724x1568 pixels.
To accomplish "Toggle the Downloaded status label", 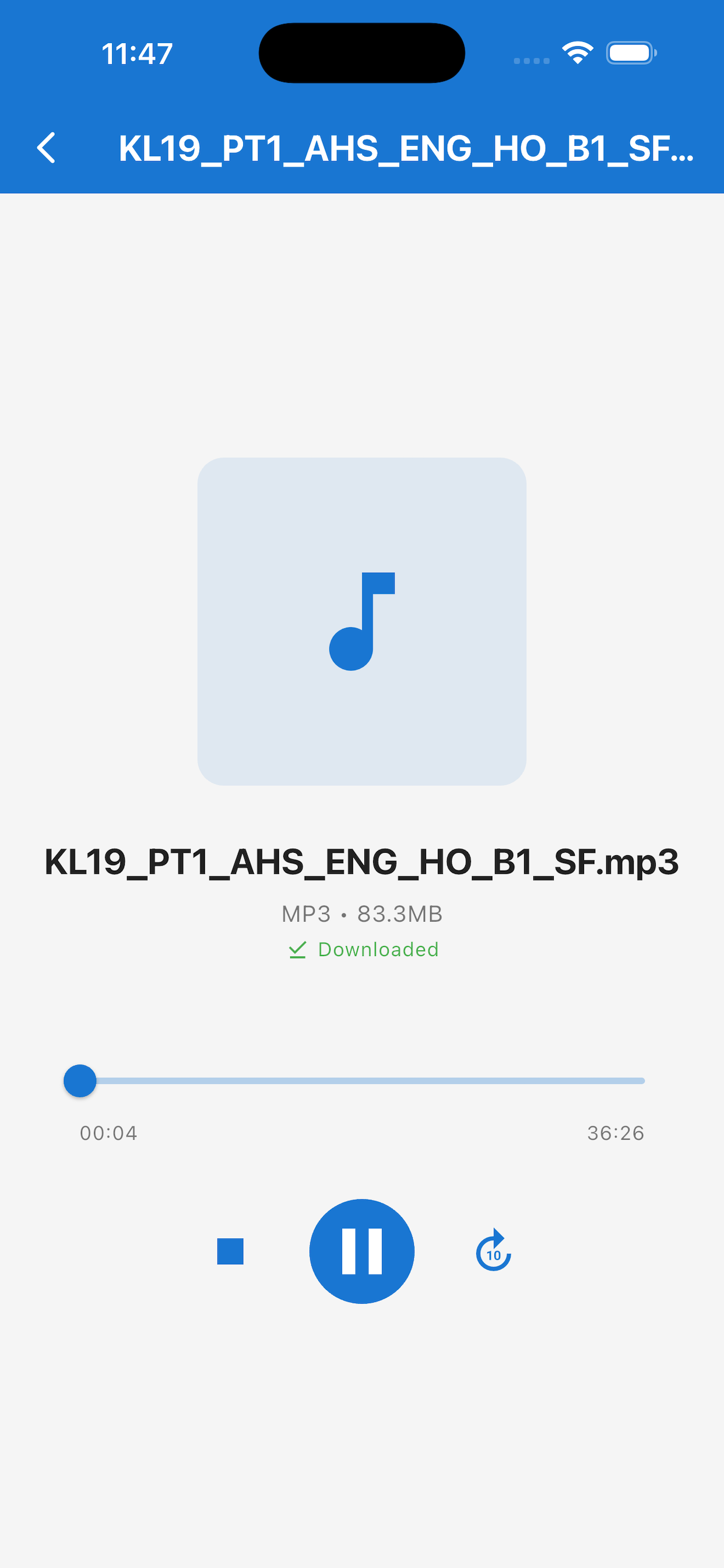I will 377,950.
